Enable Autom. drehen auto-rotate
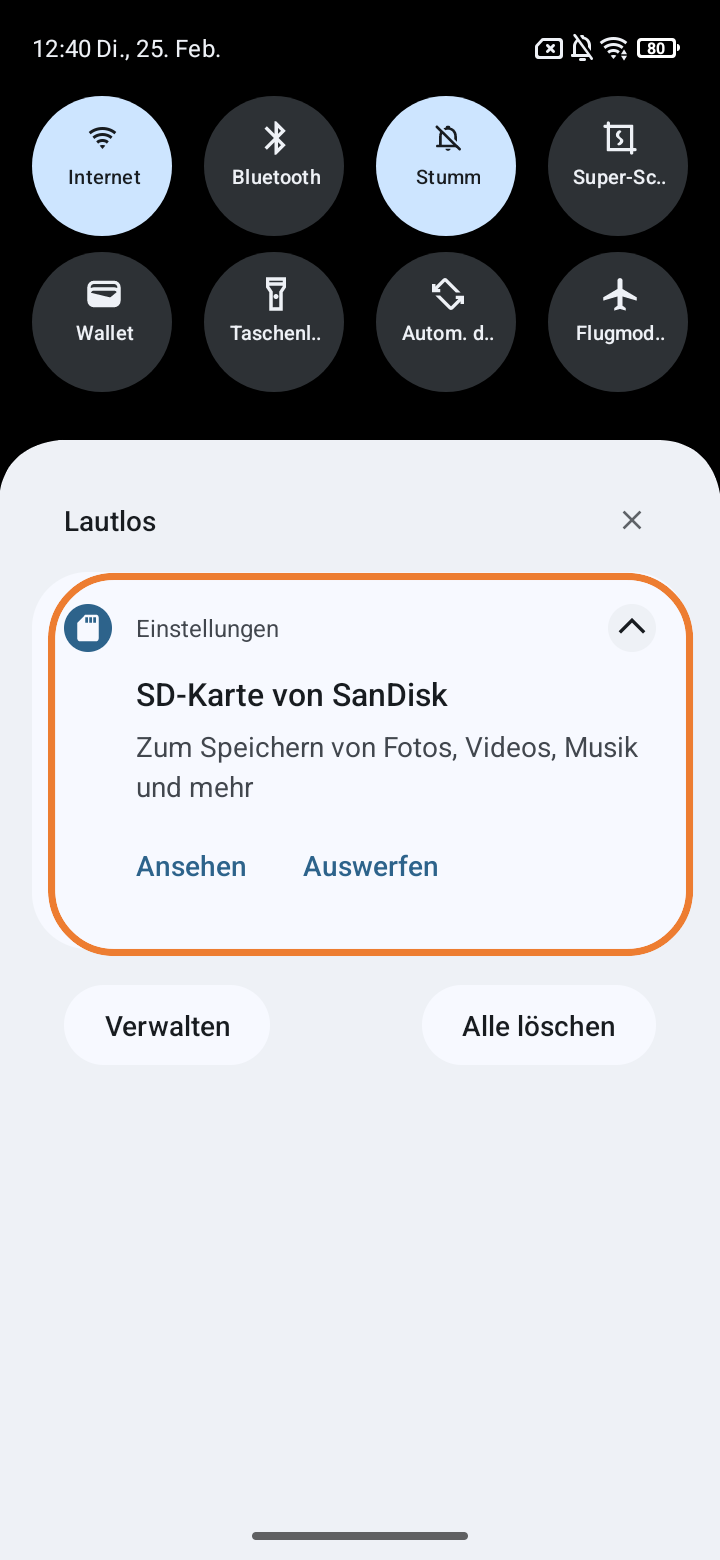Image resolution: width=720 pixels, height=1560 pixels. tap(446, 321)
